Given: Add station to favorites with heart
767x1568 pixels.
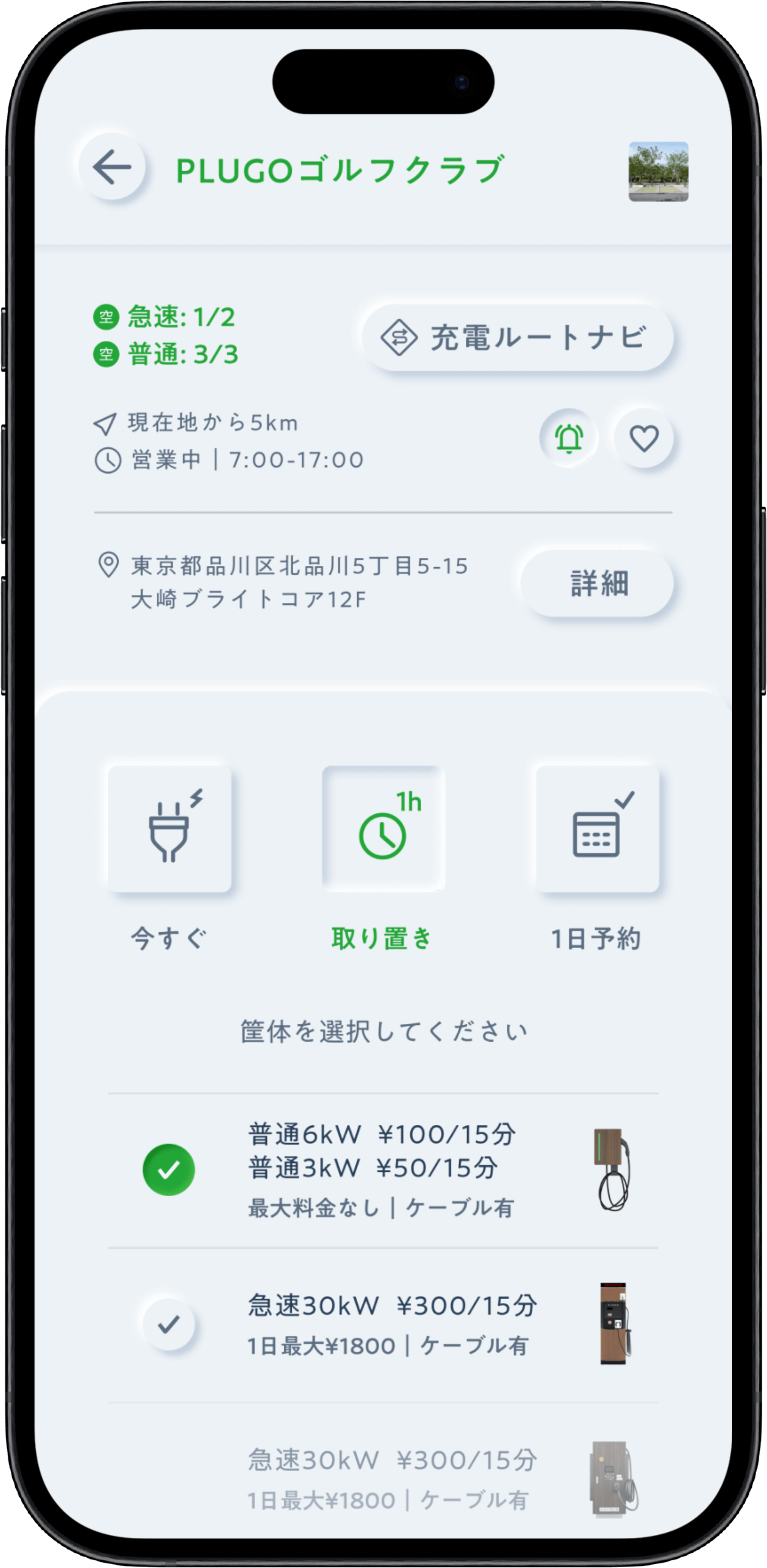Looking at the screenshot, I should (x=643, y=438).
